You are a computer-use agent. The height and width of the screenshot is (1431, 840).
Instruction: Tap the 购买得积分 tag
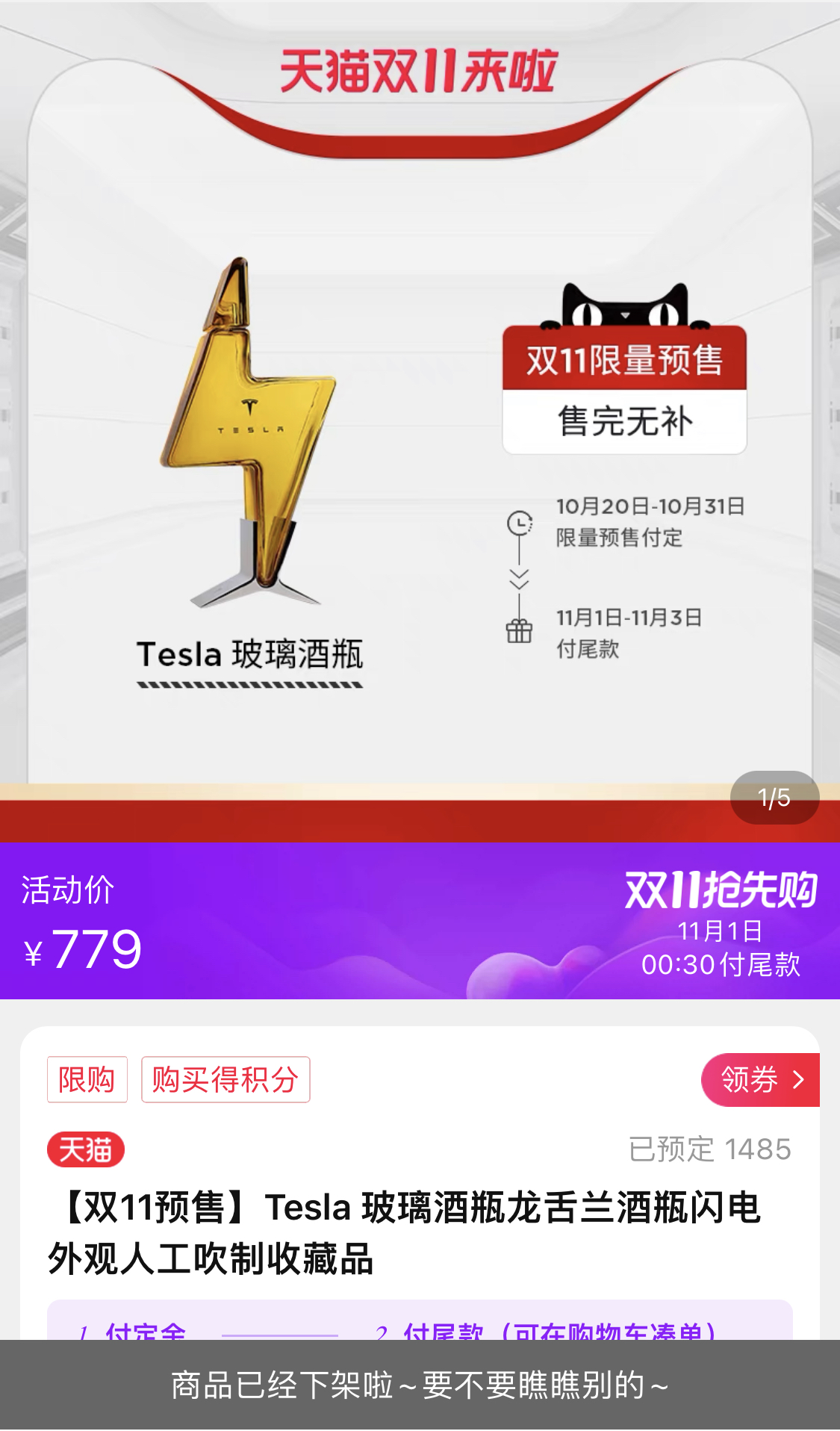[225, 1080]
